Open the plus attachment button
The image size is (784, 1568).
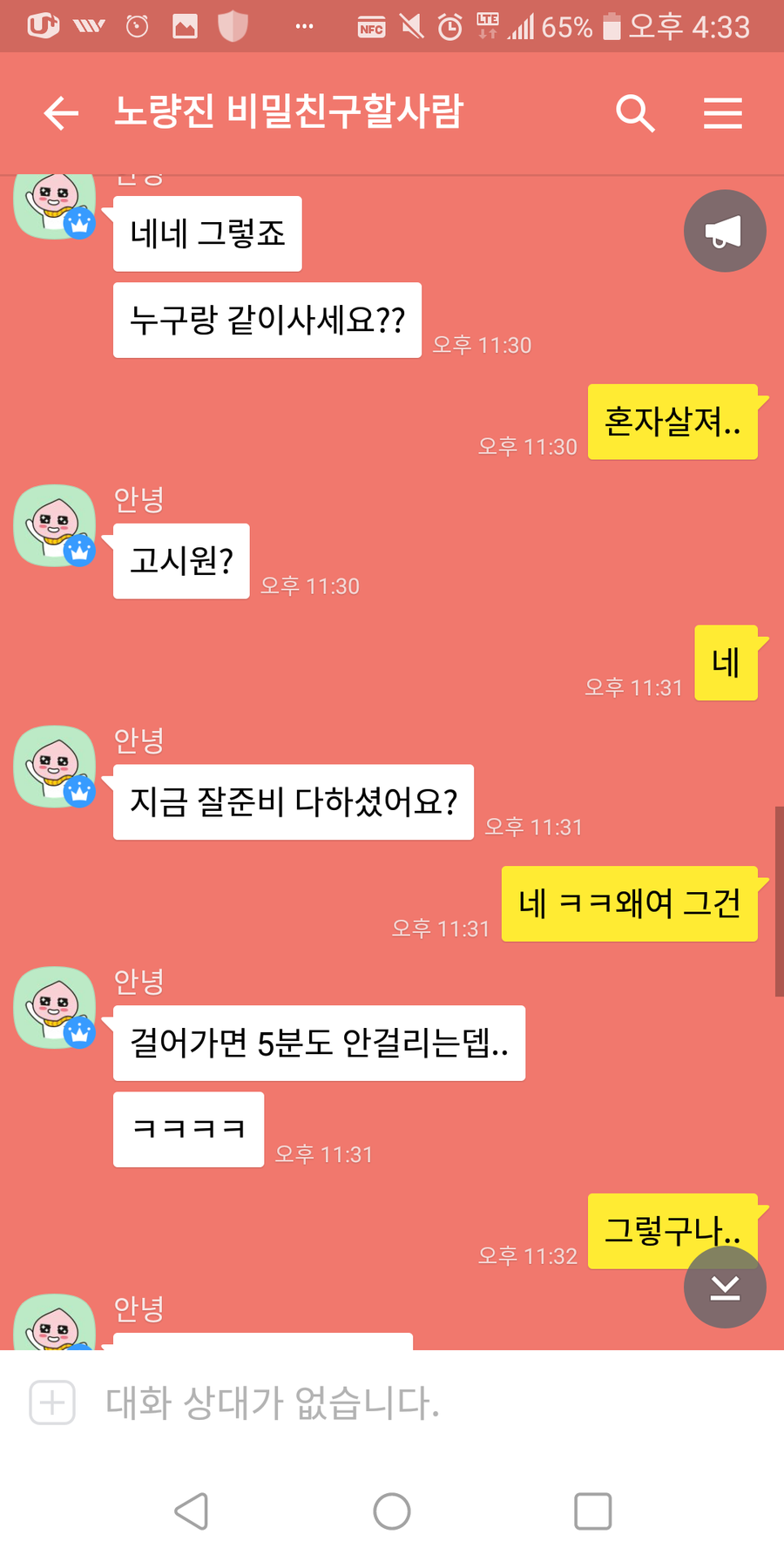[x=52, y=1402]
